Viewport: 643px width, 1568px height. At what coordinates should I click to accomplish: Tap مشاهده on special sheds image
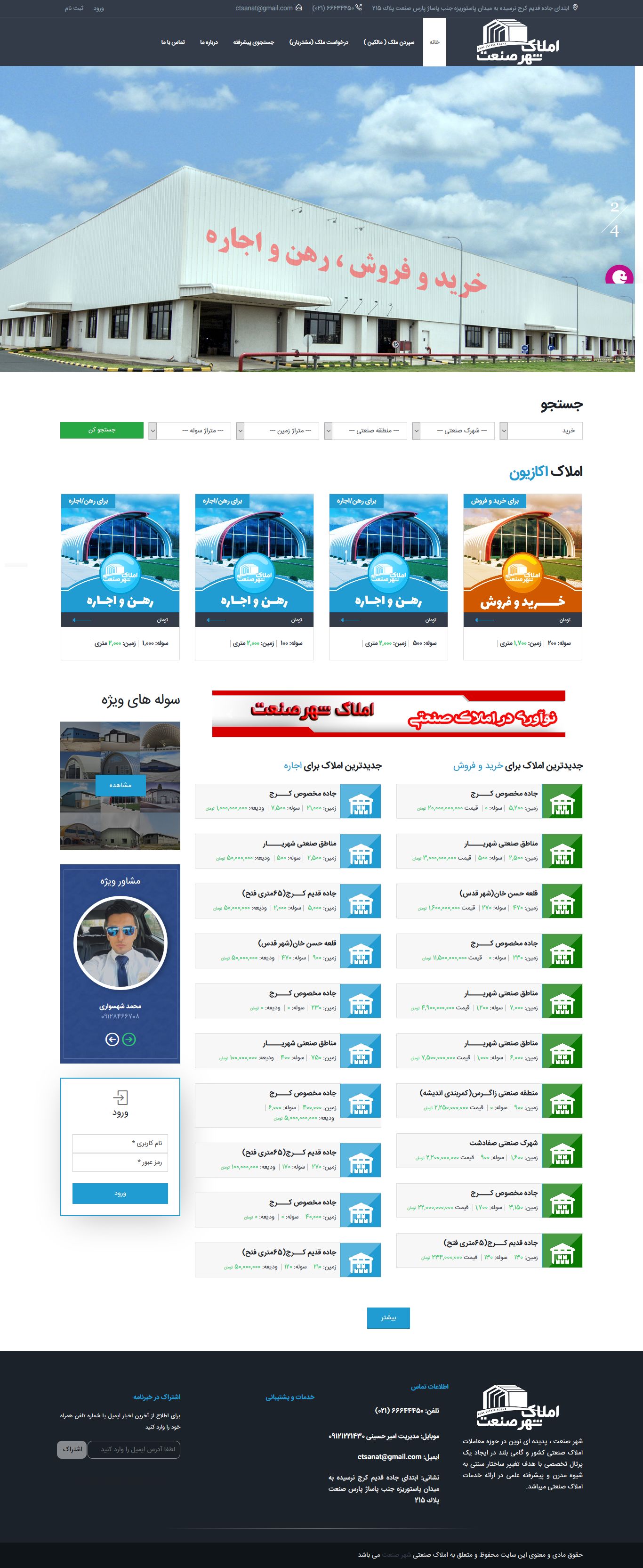121,785
